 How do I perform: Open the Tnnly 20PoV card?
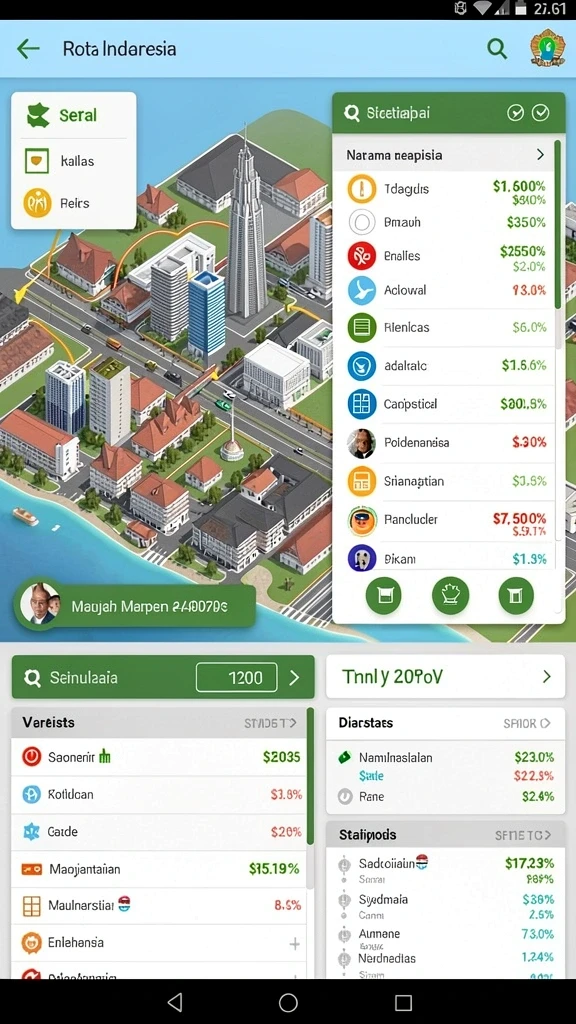445,677
